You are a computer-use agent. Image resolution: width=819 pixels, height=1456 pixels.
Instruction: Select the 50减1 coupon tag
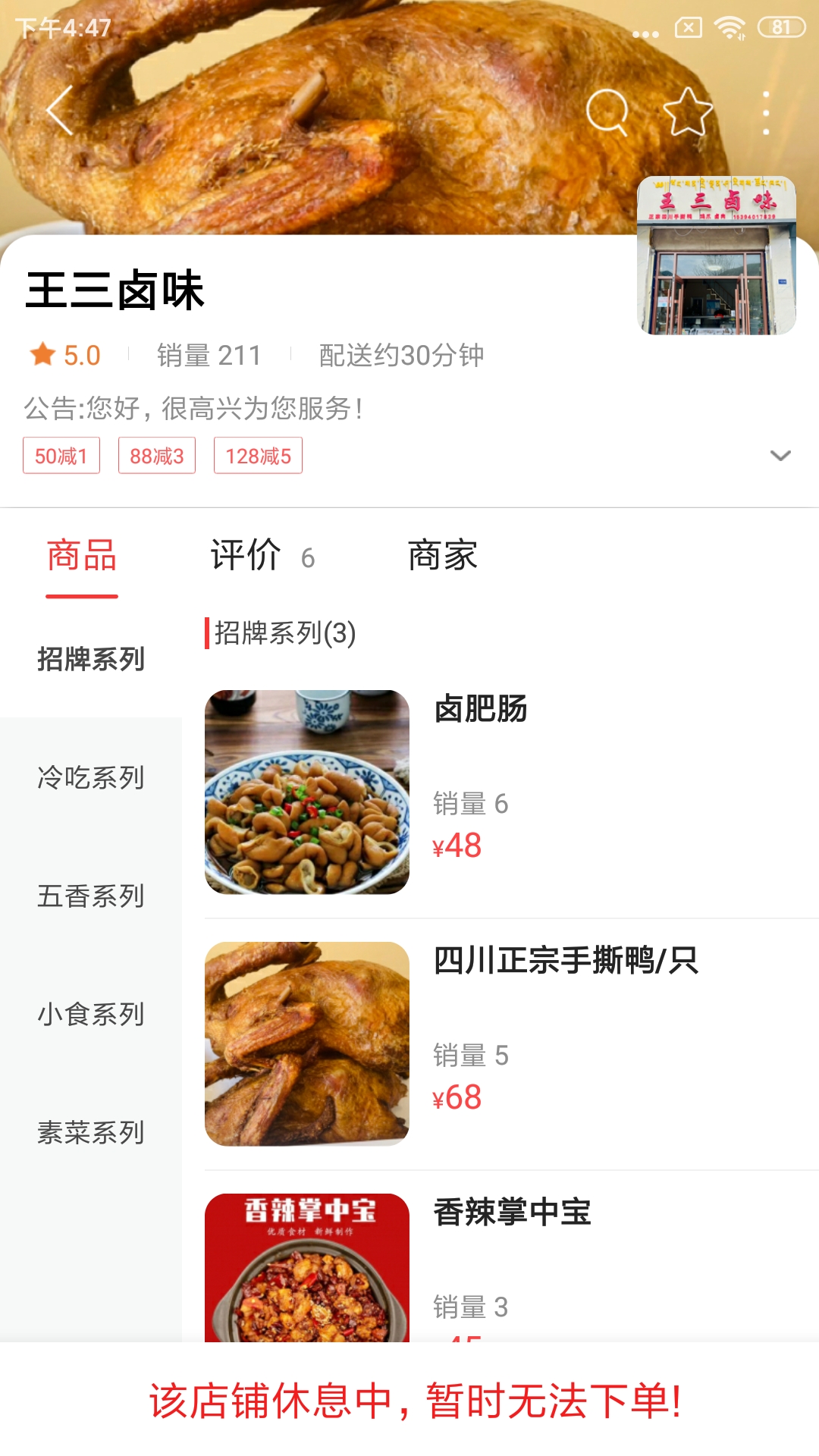pos(61,455)
